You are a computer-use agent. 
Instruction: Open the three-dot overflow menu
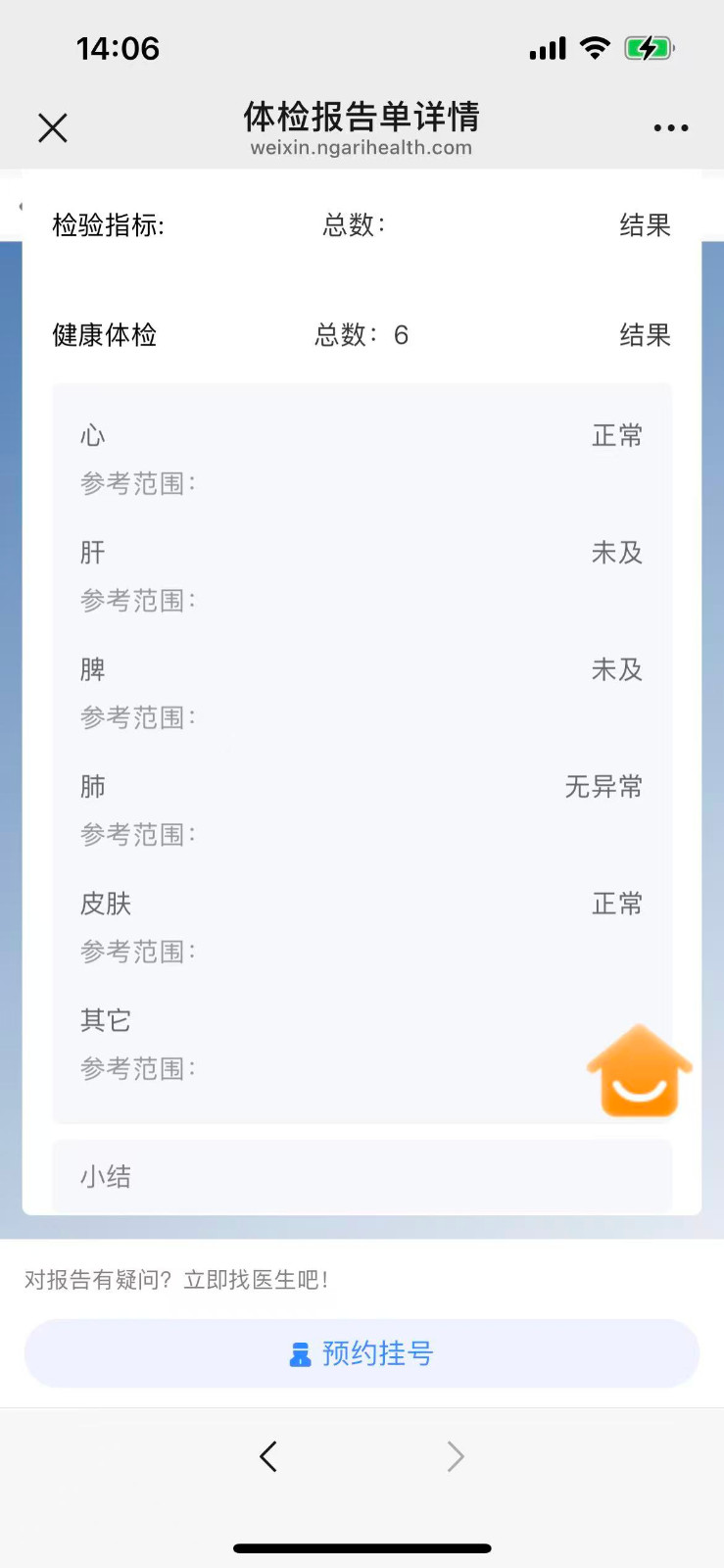click(x=671, y=127)
